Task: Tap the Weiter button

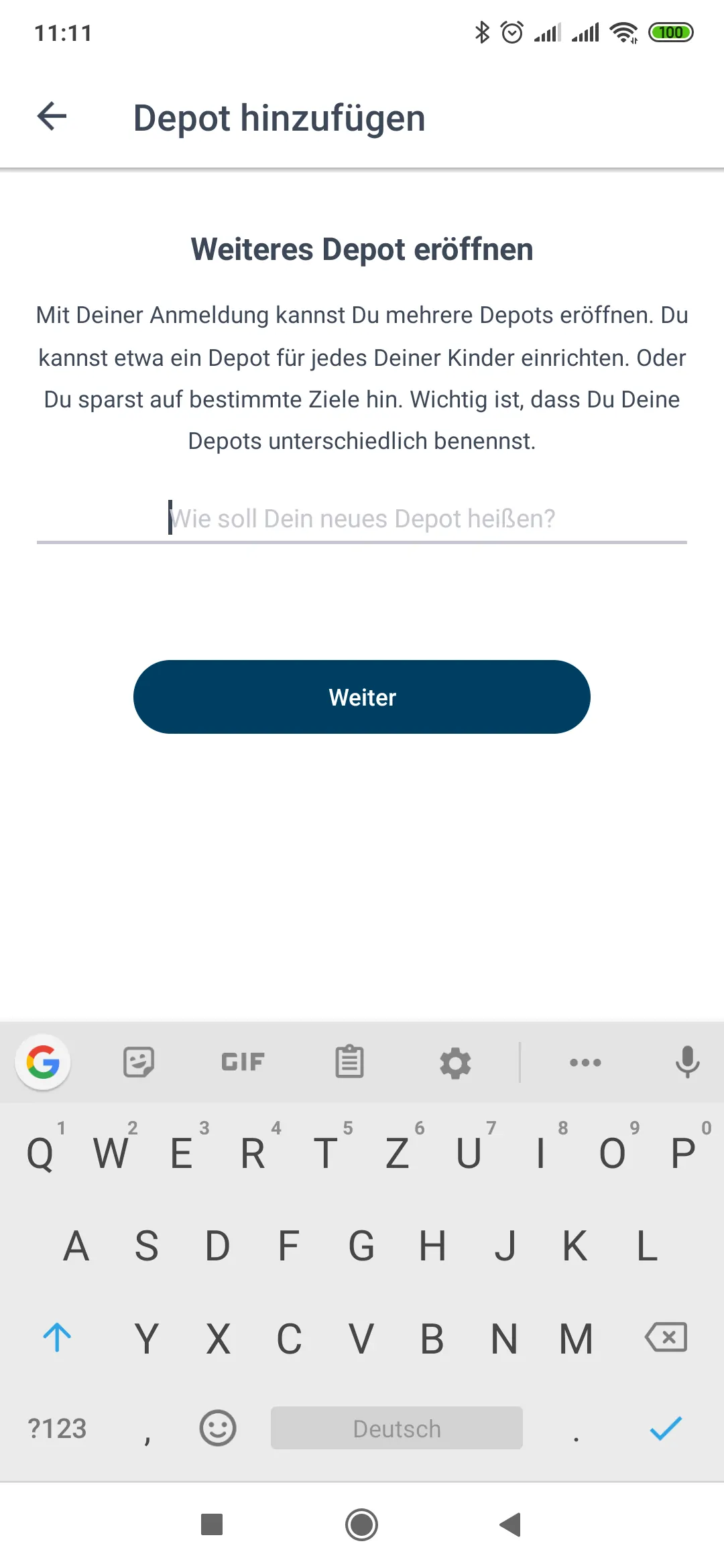Action: pyautogui.click(x=362, y=697)
